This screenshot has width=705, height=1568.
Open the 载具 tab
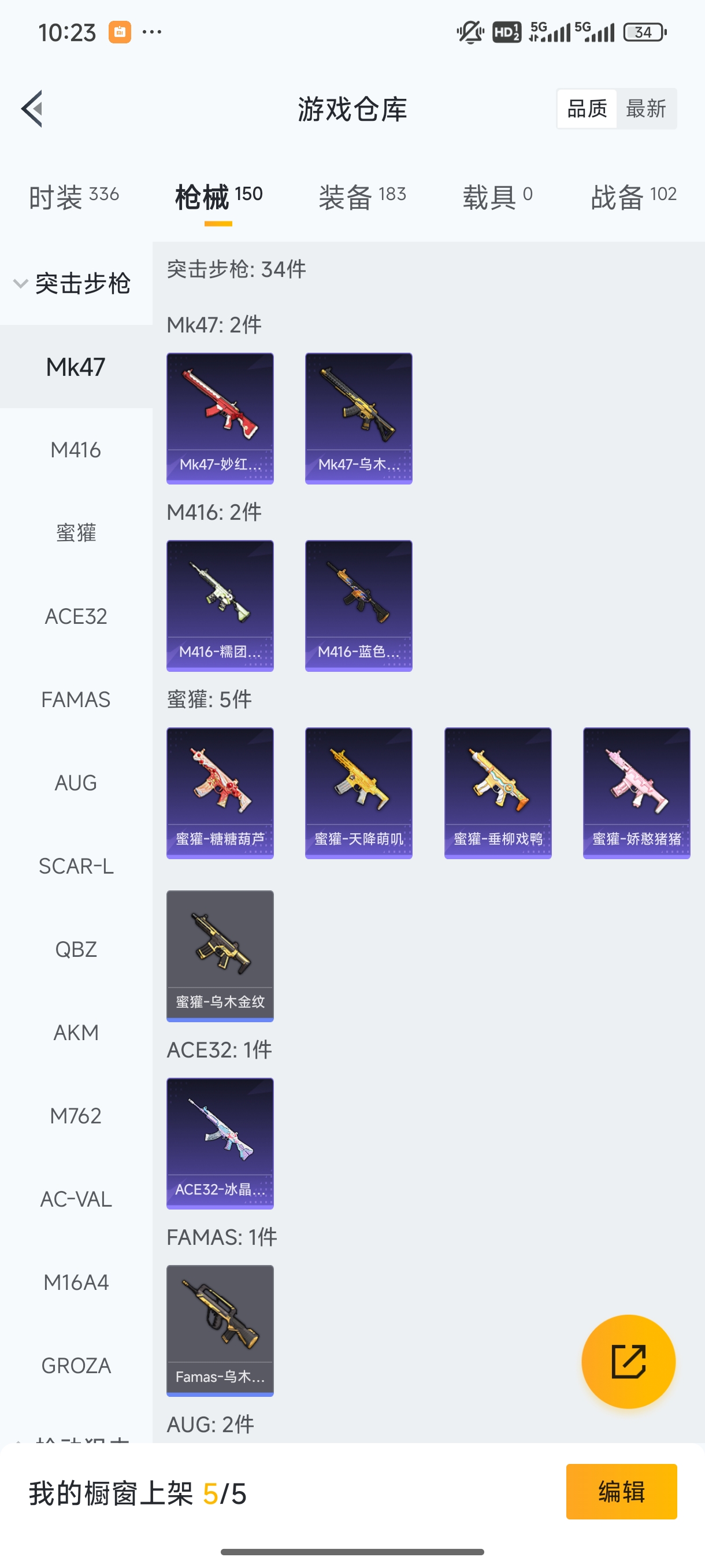(497, 197)
